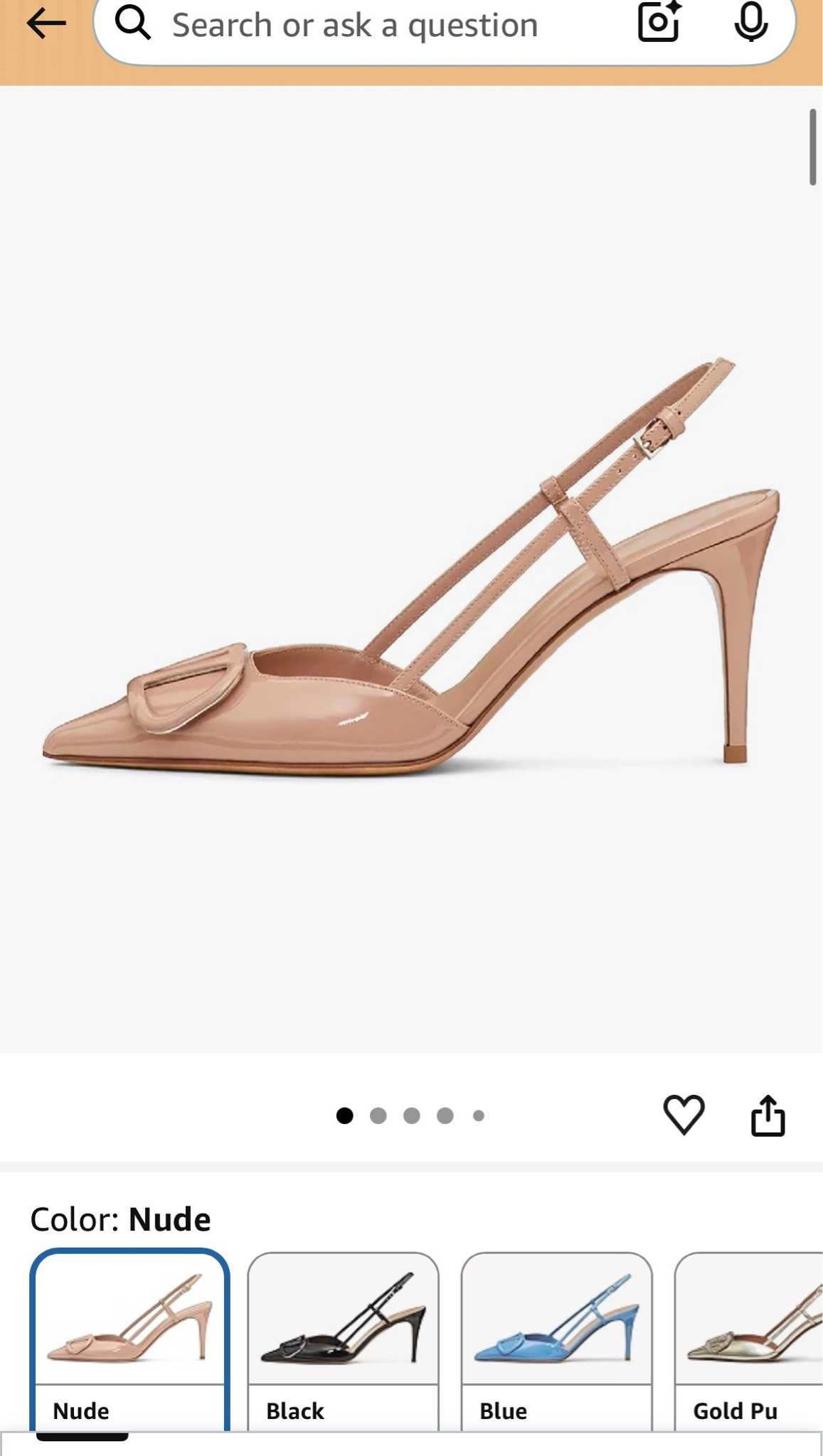The image size is (823, 1456).
Task: Share this product
Action: [768, 1115]
